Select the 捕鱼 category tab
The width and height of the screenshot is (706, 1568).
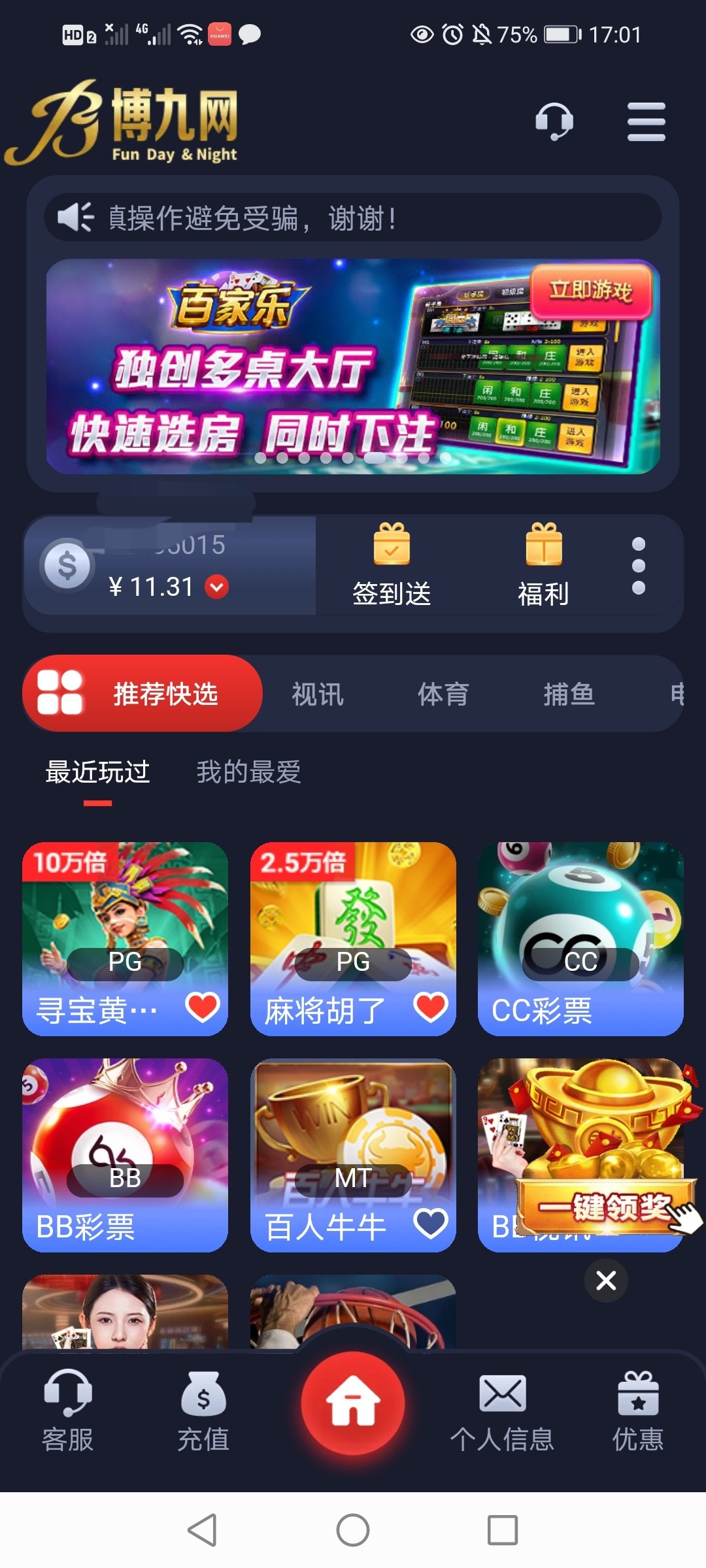(569, 694)
